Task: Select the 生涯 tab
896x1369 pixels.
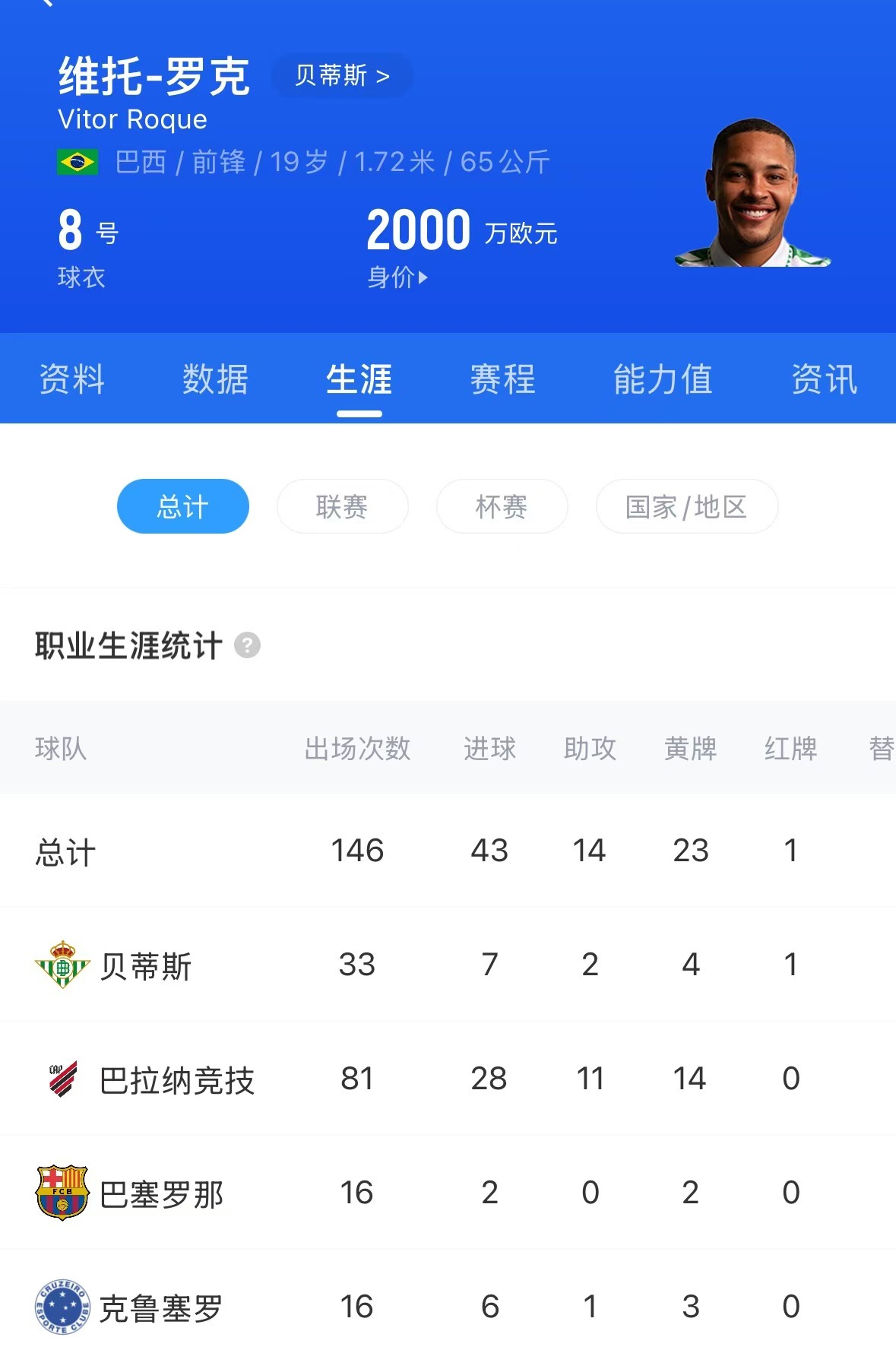Action: point(359,379)
